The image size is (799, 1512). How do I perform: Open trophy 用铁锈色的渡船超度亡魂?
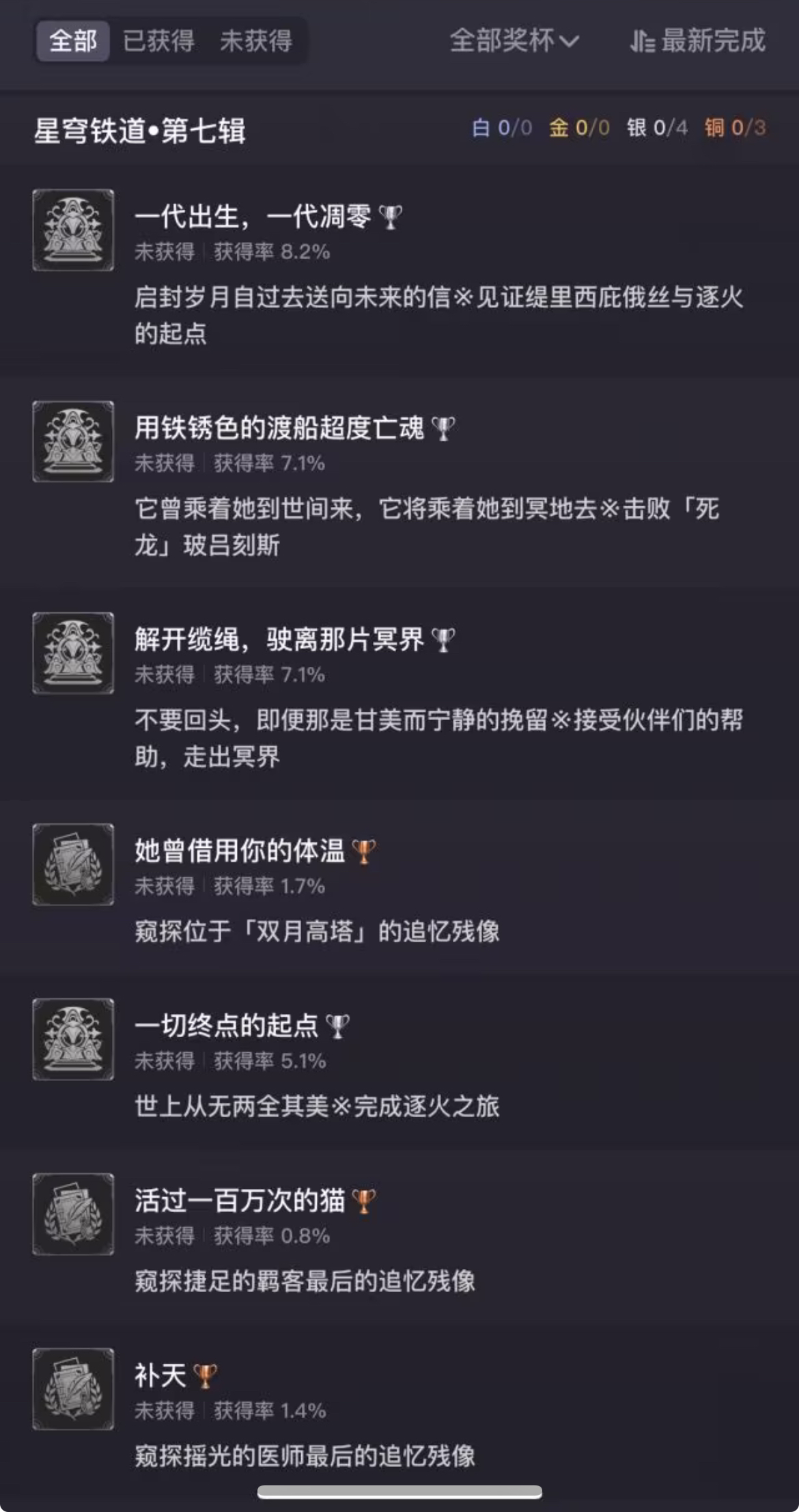pos(399,482)
